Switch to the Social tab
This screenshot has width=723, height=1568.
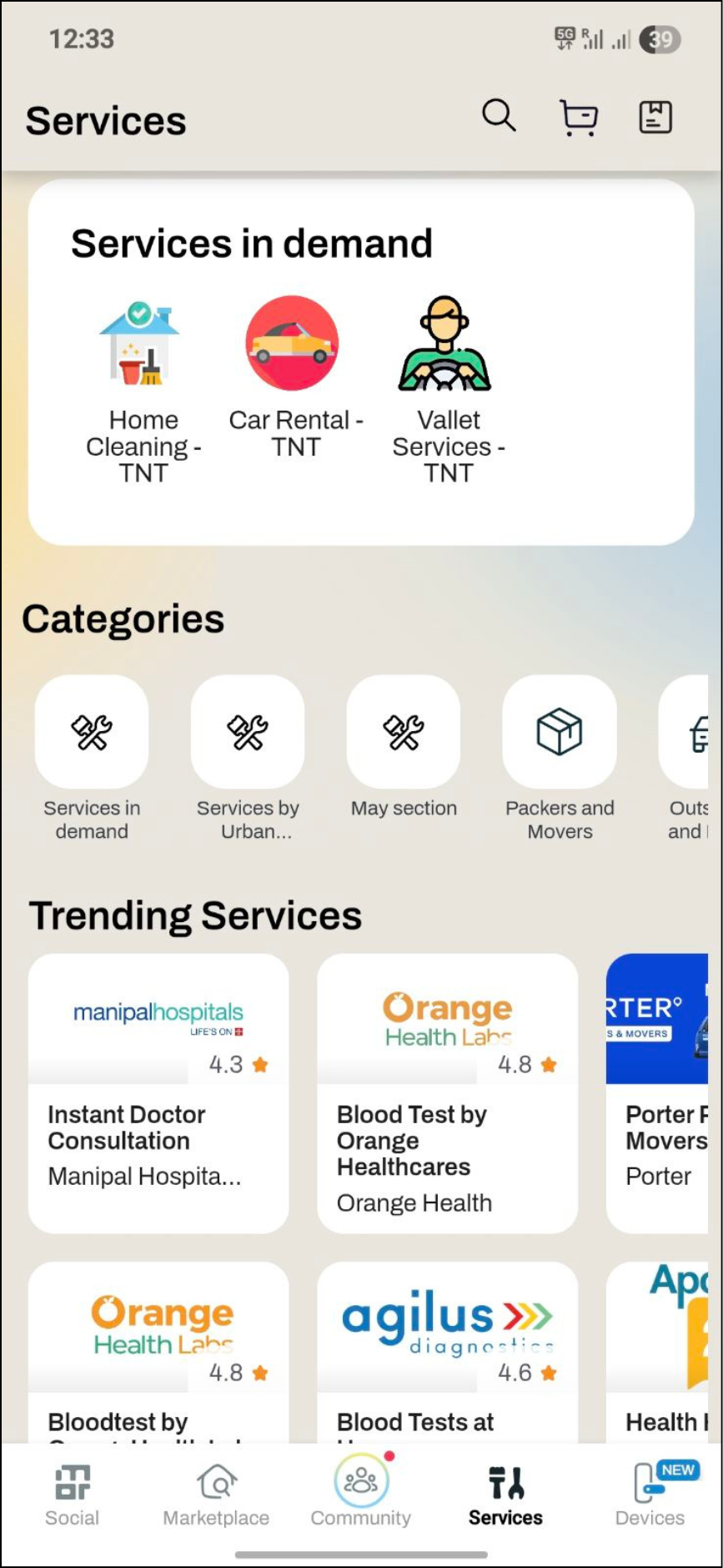click(73, 1495)
